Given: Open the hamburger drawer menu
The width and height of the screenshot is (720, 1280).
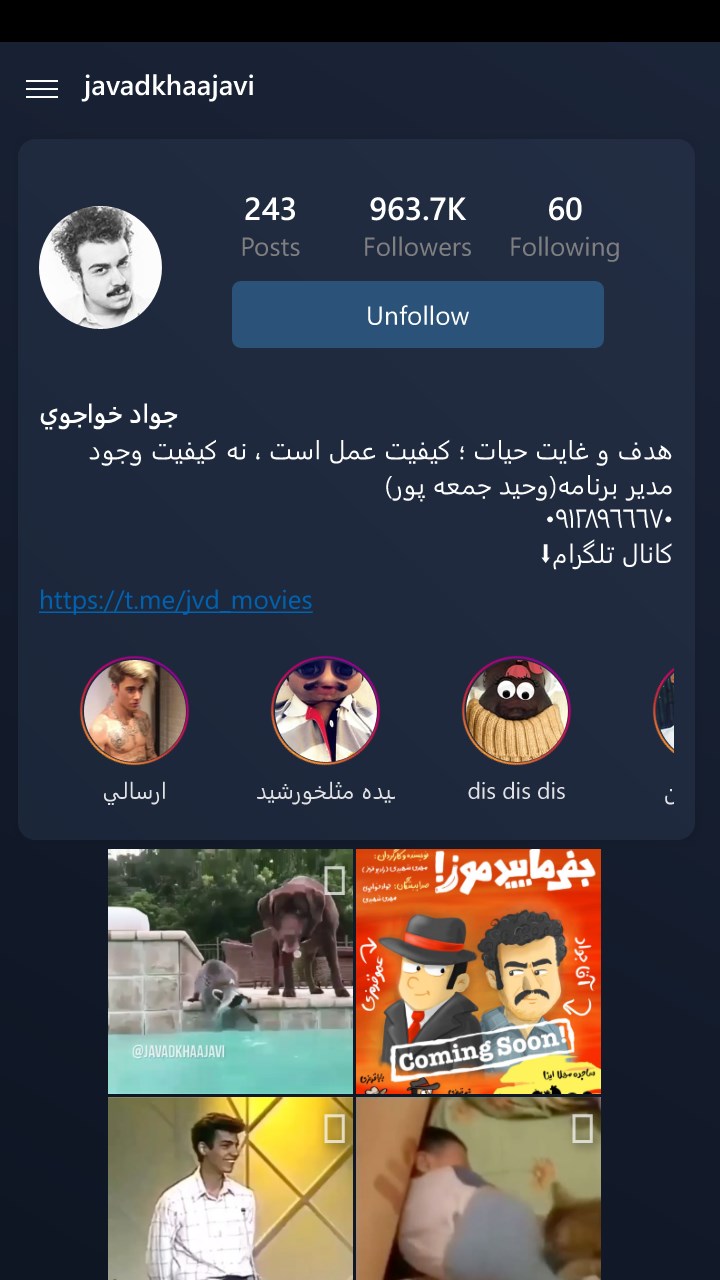Looking at the screenshot, I should point(42,88).
